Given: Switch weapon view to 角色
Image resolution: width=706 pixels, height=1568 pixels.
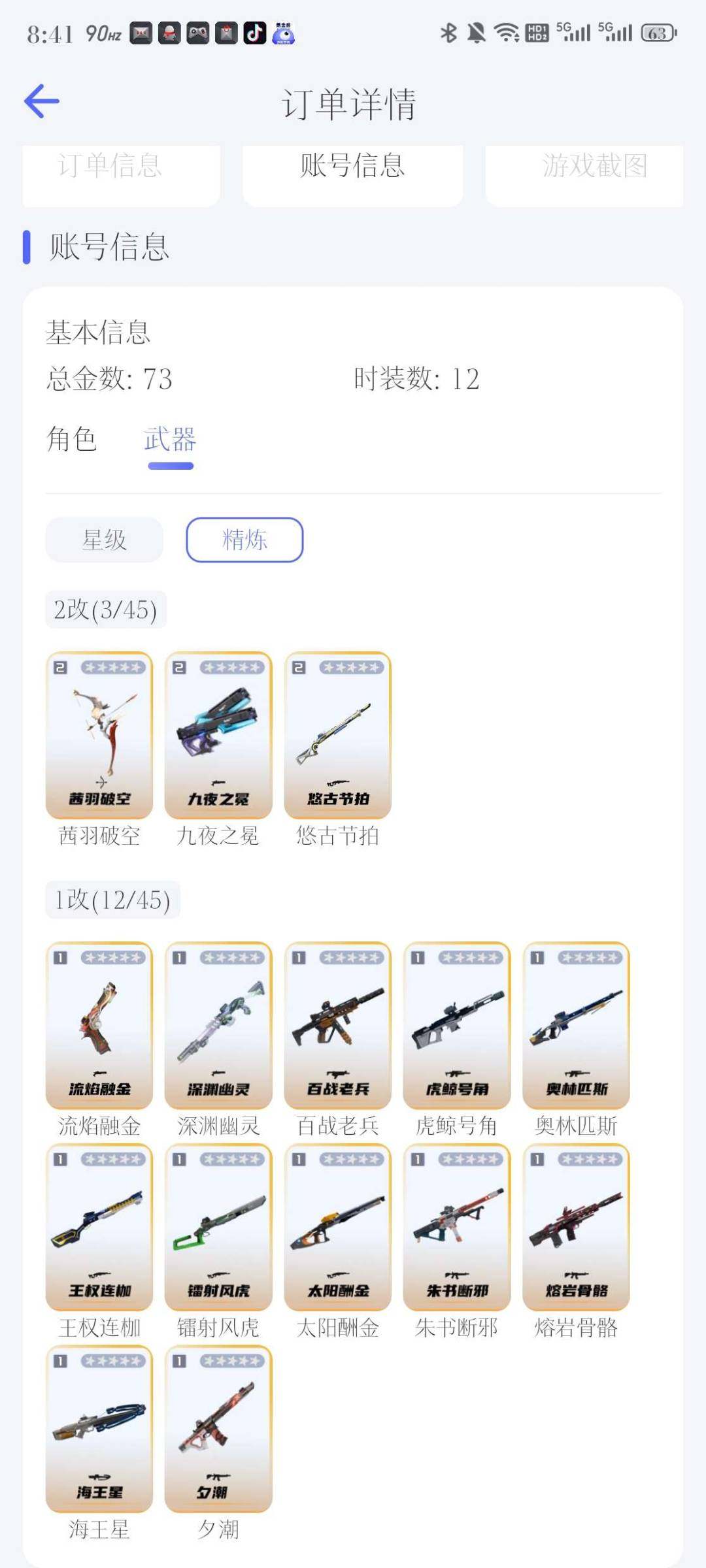Looking at the screenshot, I should tap(71, 441).
